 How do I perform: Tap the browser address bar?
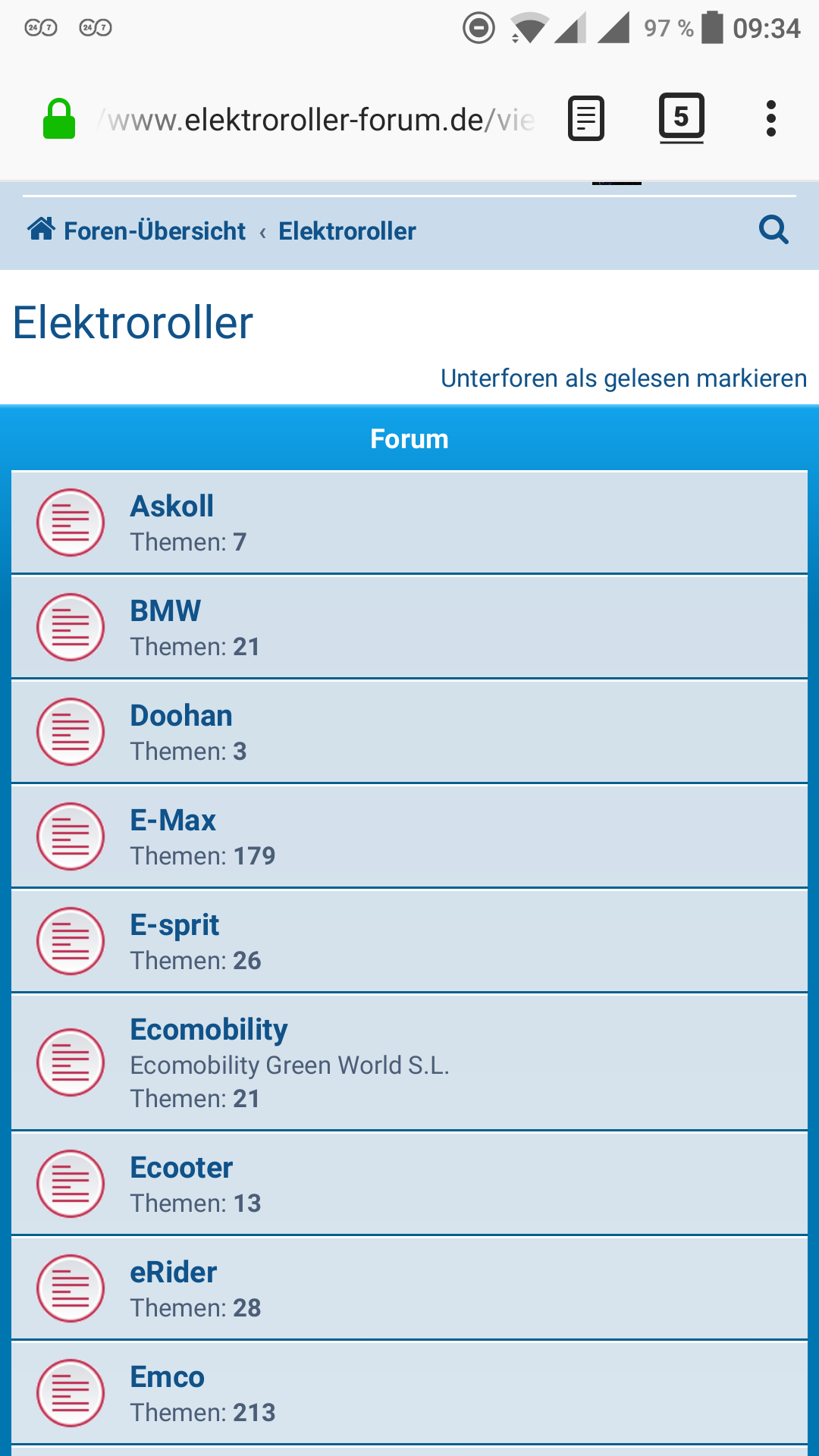320,120
